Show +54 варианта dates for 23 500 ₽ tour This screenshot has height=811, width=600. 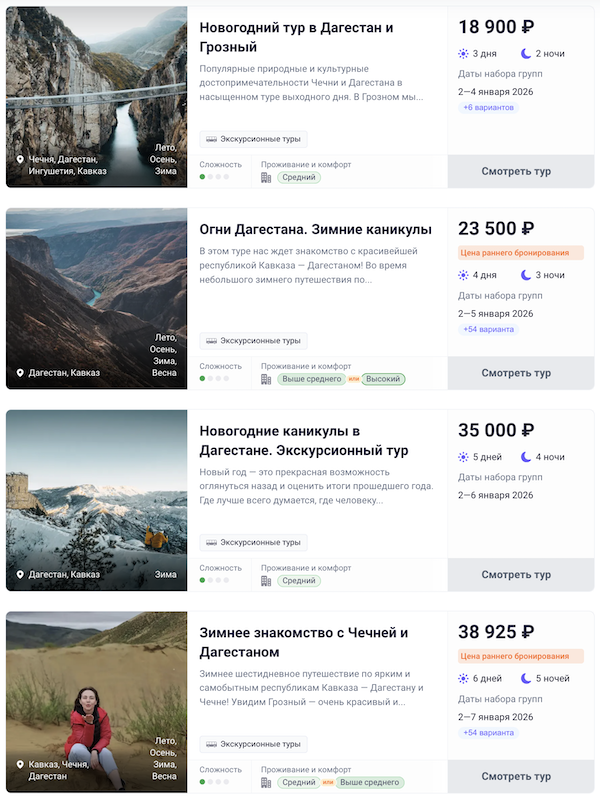(x=488, y=329)
